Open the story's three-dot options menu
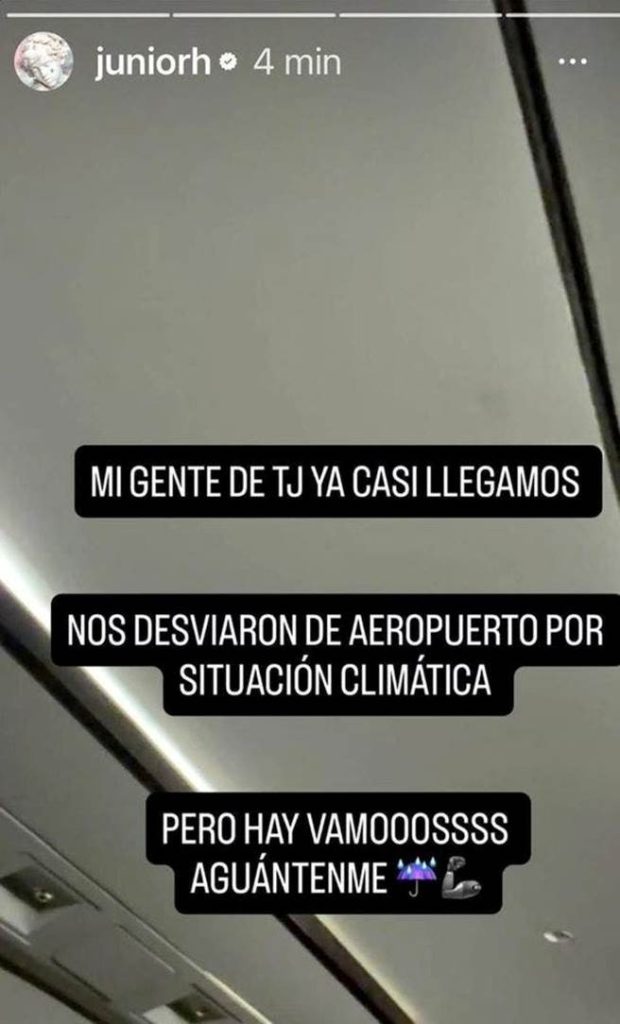The height and width of the screenshot is (1024, 620). click(x=571, y=62)
